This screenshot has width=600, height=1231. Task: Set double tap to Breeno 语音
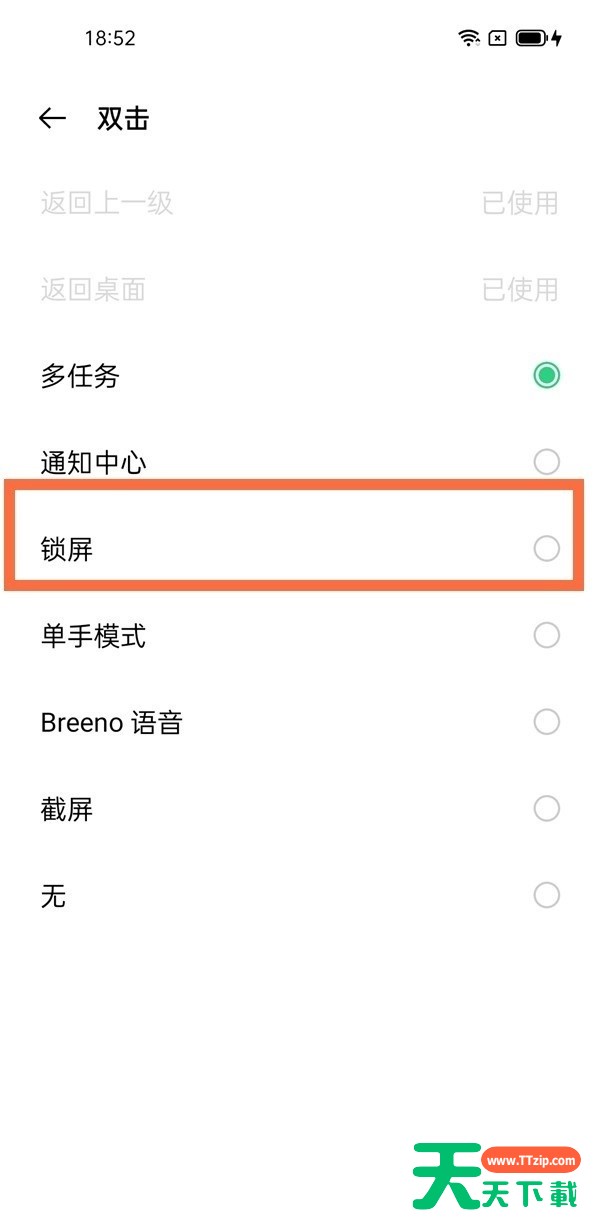pos(546,722)
